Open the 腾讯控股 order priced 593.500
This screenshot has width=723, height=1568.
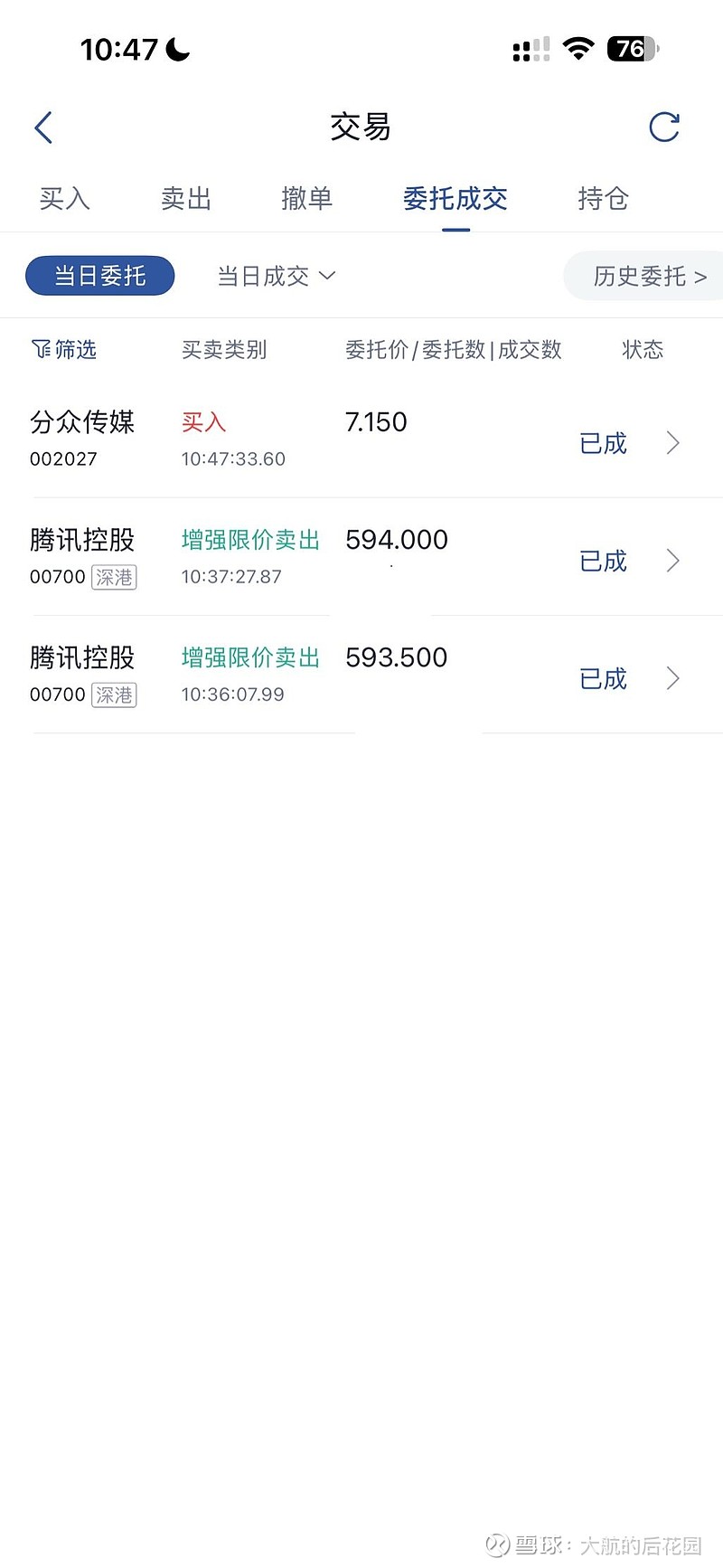(361, 675)
